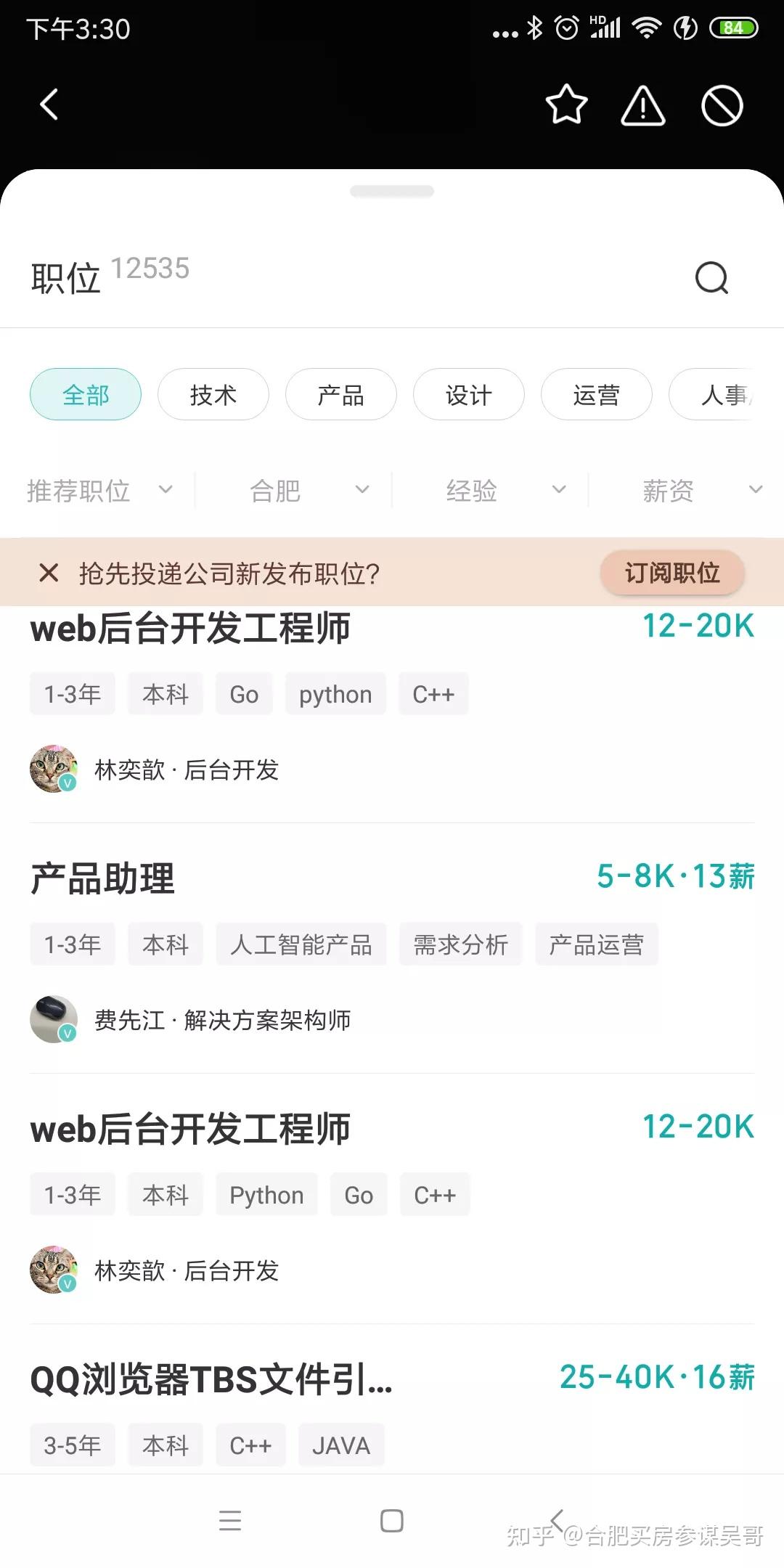Favorite this company with the star icon
Viewport: 784px width, 1568px height.
coord(566,105)
